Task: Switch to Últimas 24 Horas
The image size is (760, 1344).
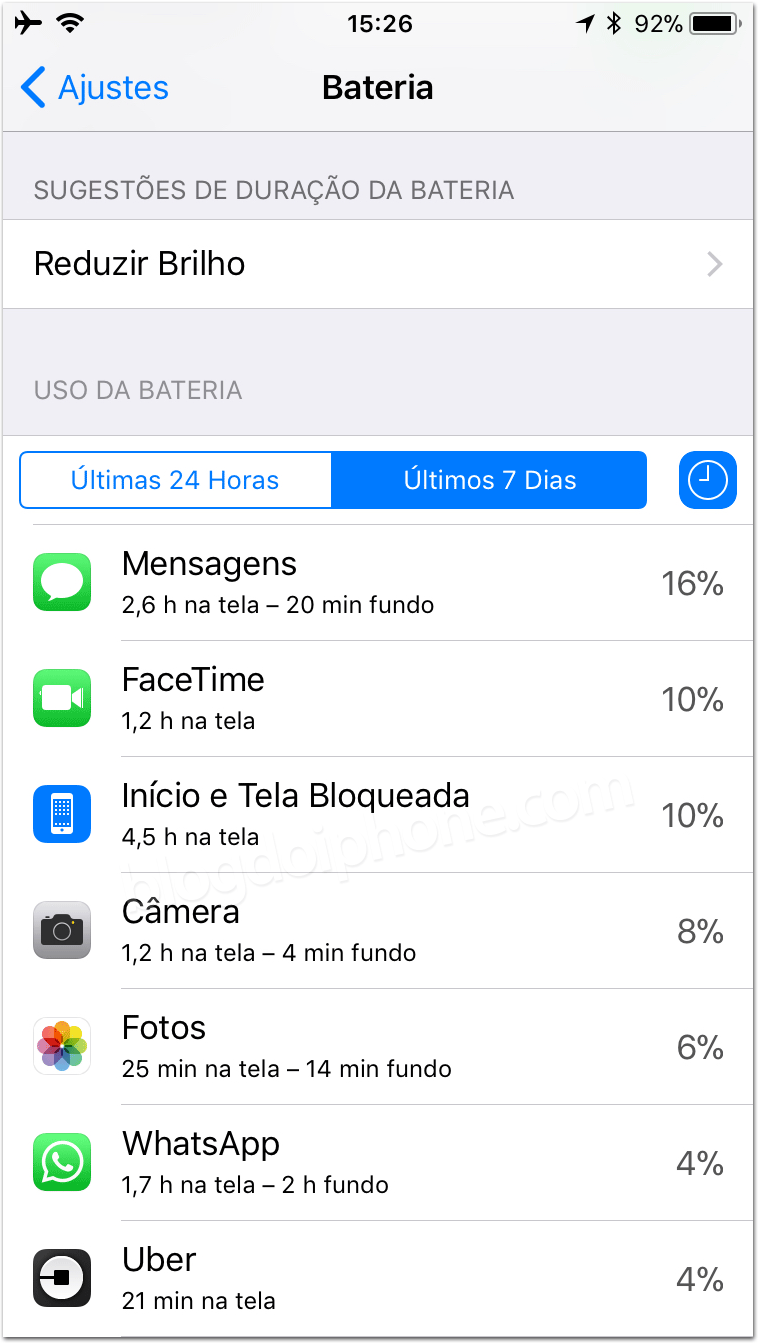Action: coord(175,480)
